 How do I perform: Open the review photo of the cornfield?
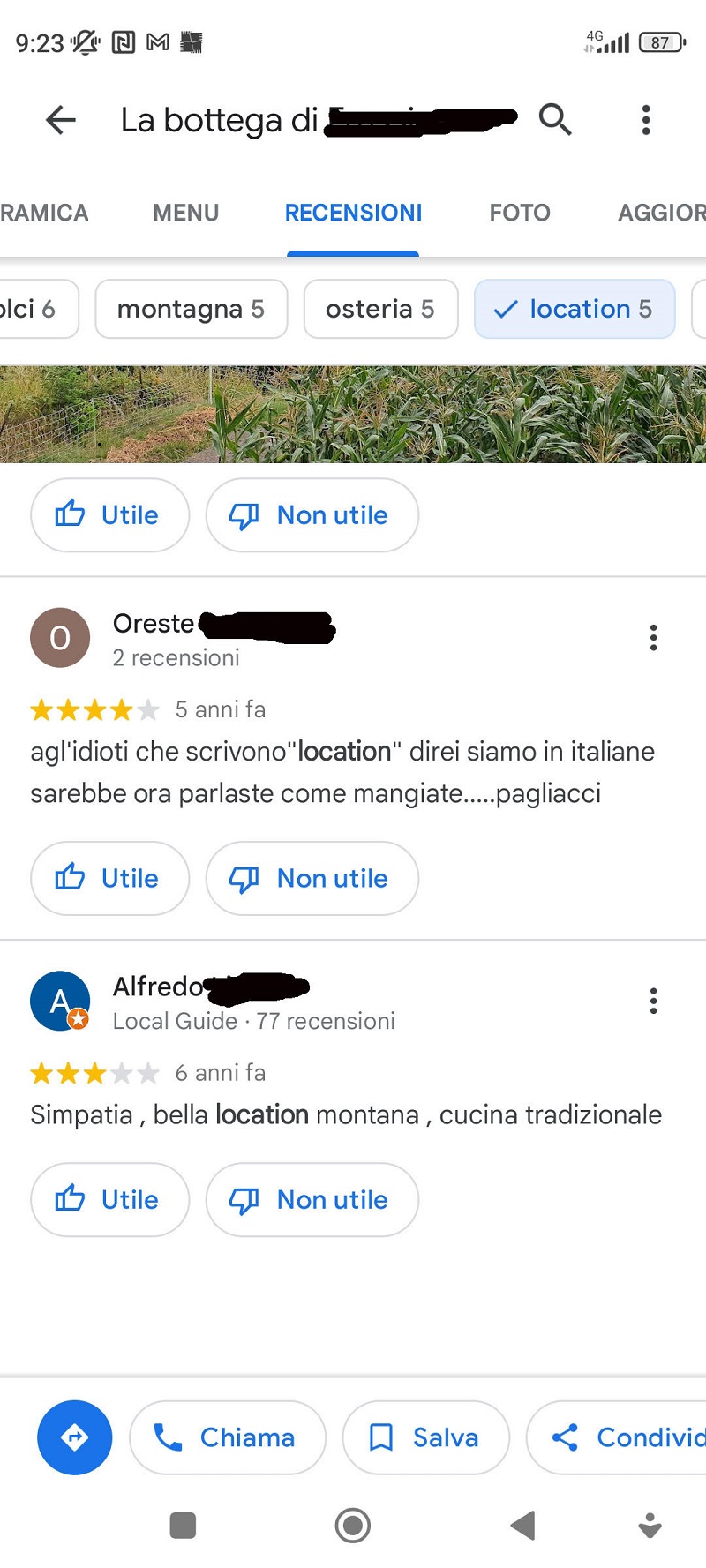[x=353, y=414]
